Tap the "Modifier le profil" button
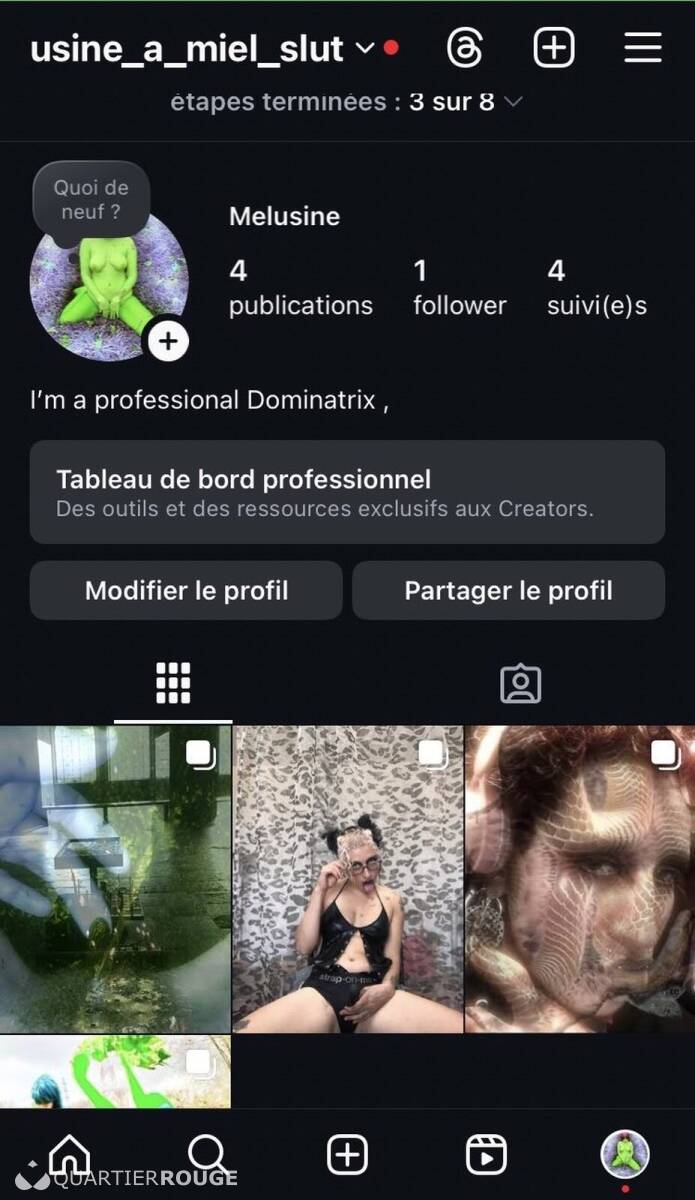Screen dimensions: 695x1200 (186, 590)
